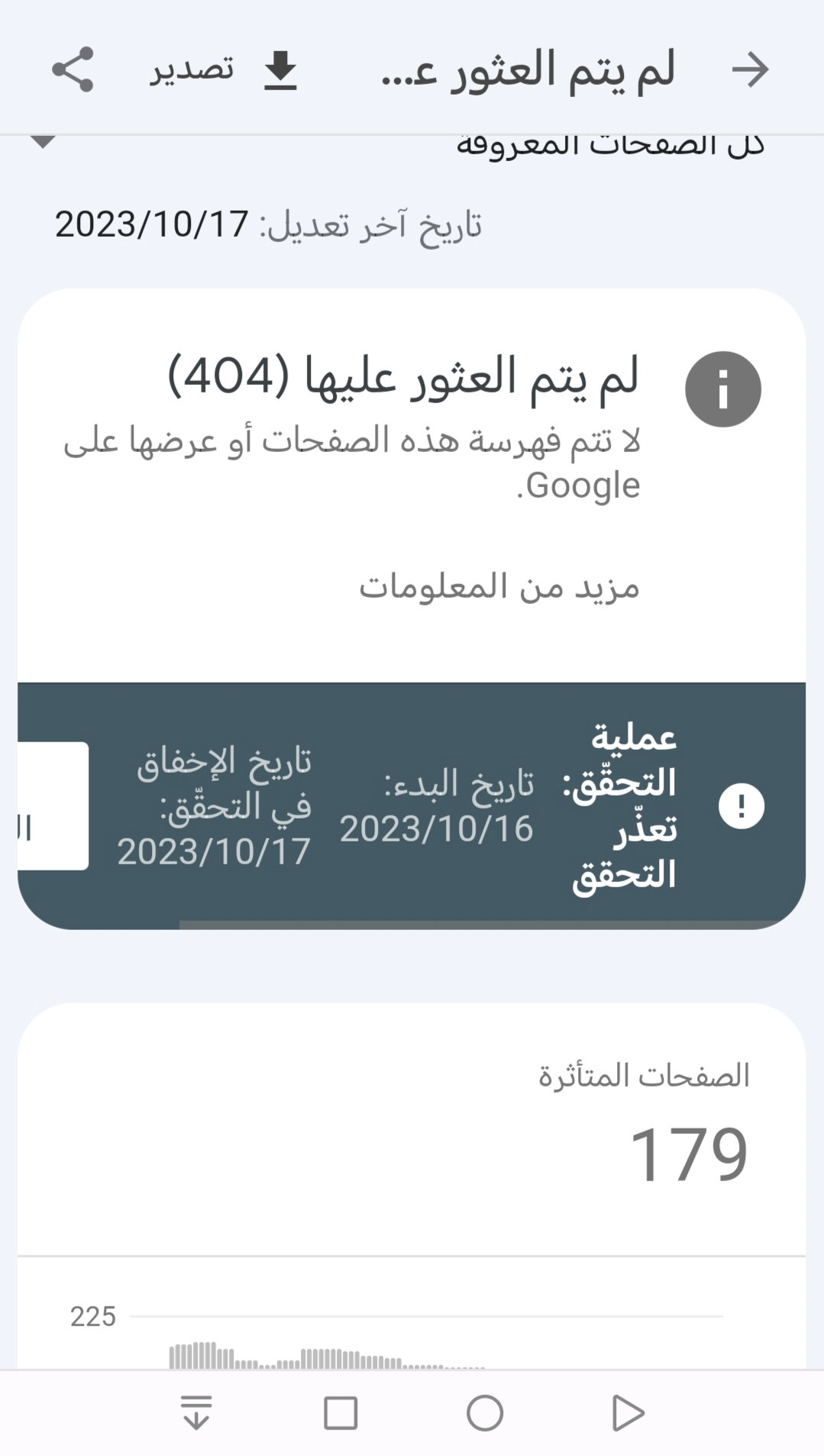Open the كل الصفحات المعروفة dropdown
The width and height of the screenshot is (824, 1456).
click(x=44, y=142)
